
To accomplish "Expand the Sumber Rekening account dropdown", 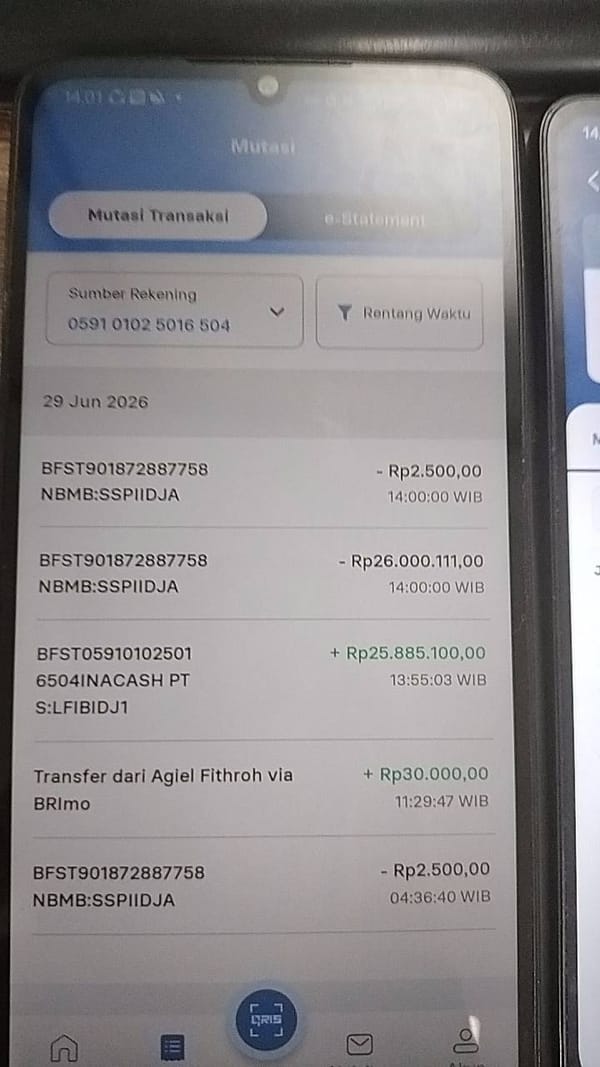I will (175, 311).
